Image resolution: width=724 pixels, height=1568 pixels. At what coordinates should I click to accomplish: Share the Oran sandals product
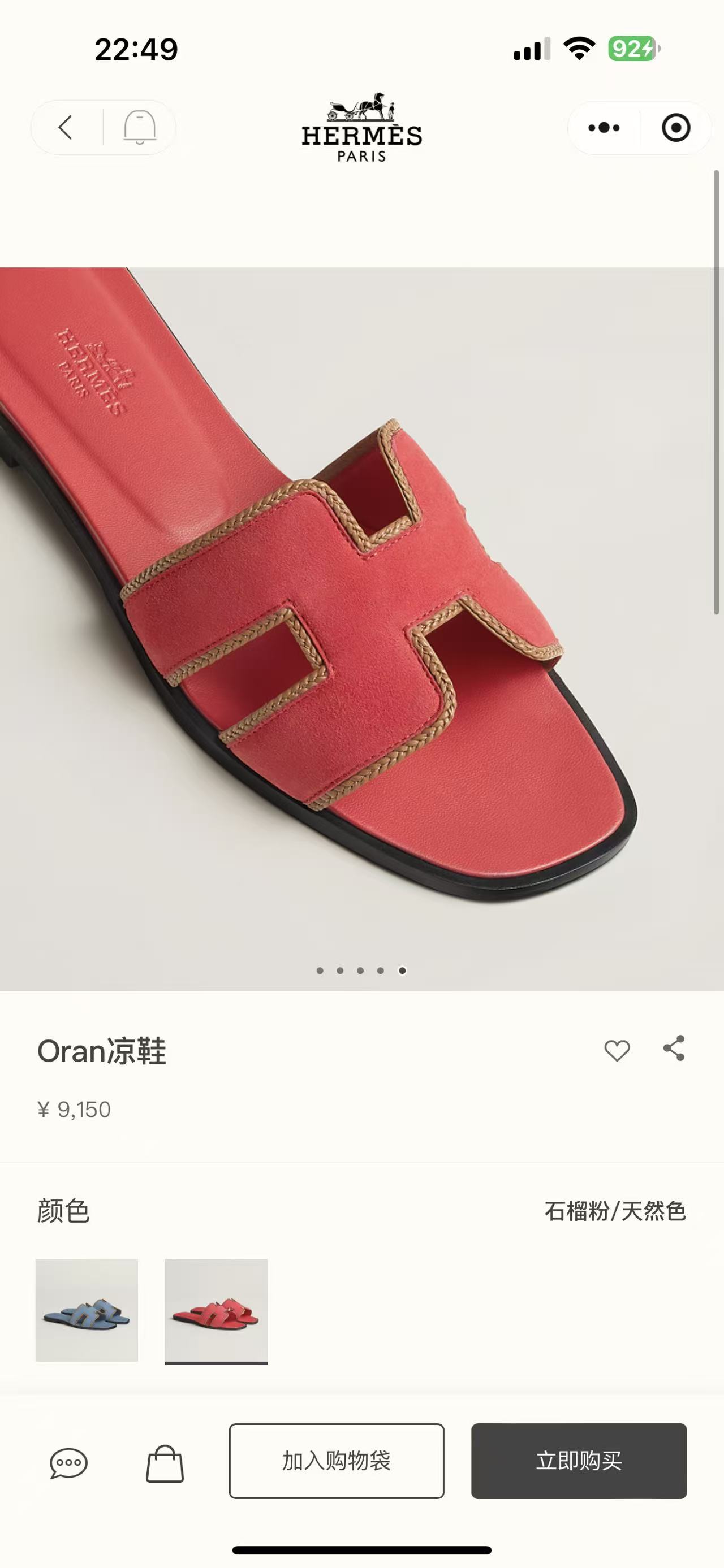click(674, 1048)
